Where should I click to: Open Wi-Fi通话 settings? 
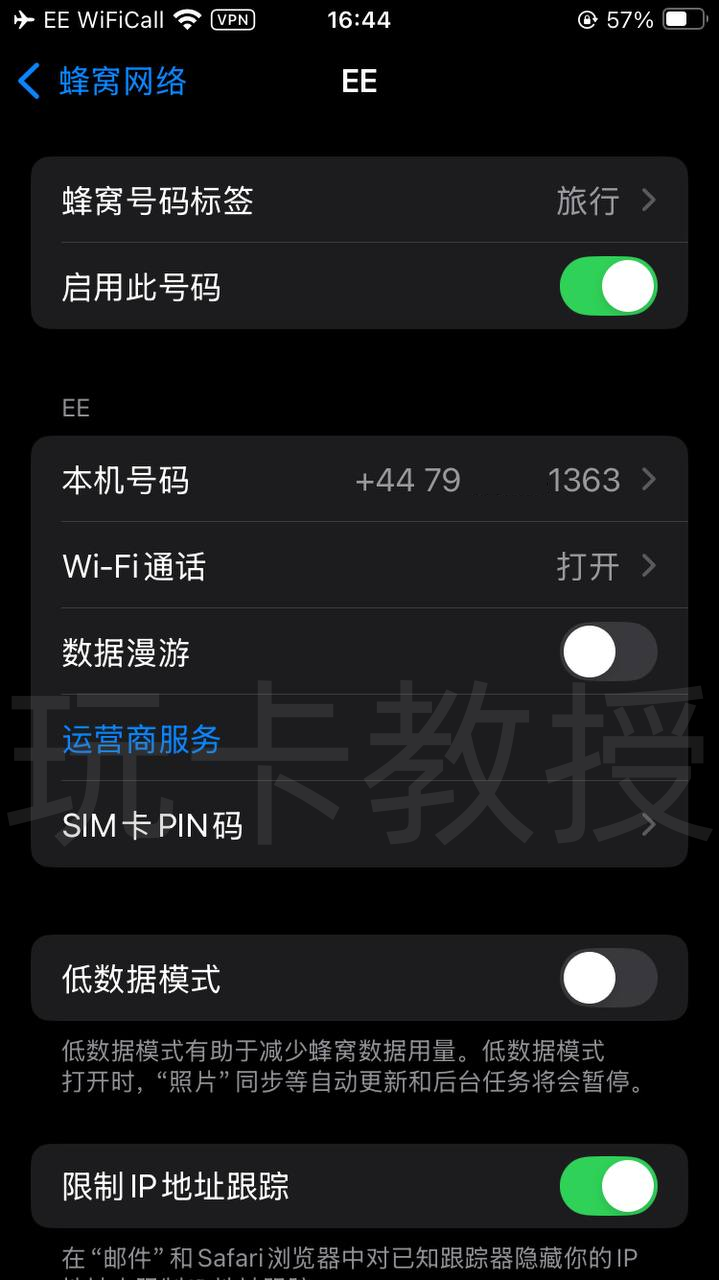[x=359, y=567]
